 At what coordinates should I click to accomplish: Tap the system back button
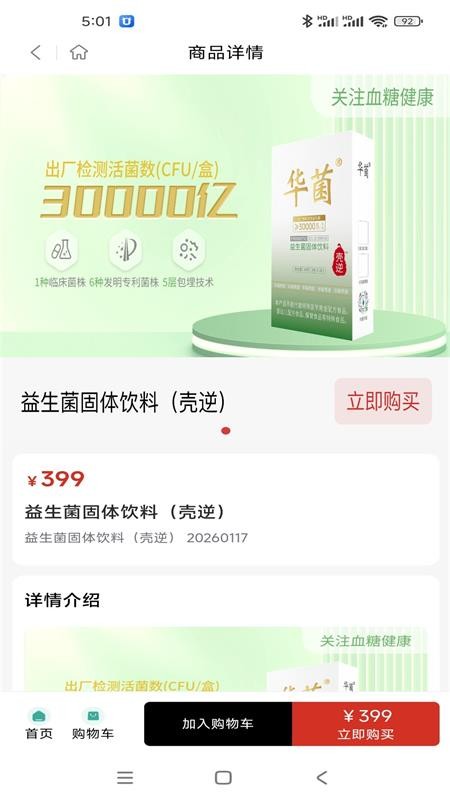tap(321, 778)
